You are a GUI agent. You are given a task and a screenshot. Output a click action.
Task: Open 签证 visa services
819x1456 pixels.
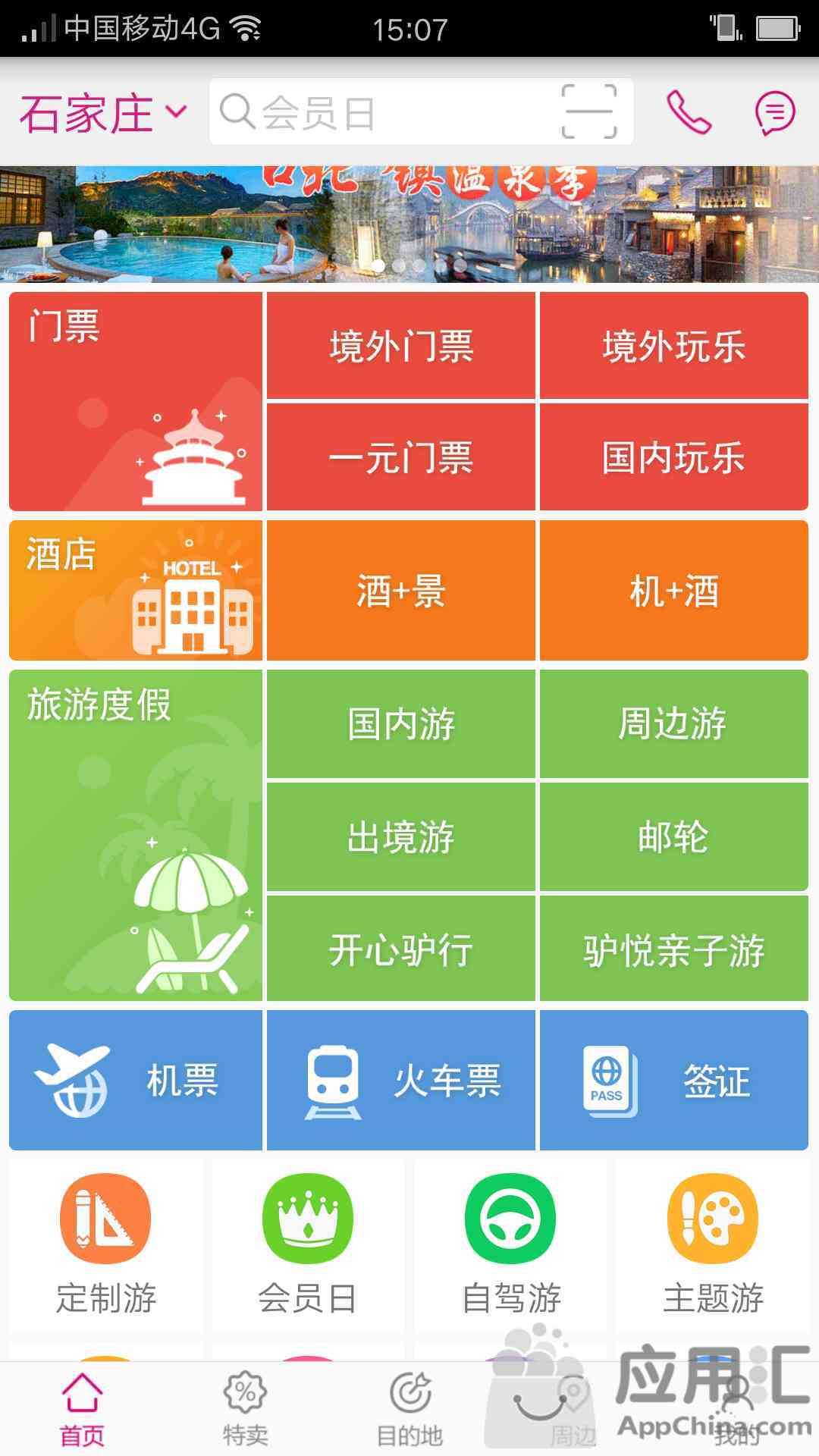674,1080
